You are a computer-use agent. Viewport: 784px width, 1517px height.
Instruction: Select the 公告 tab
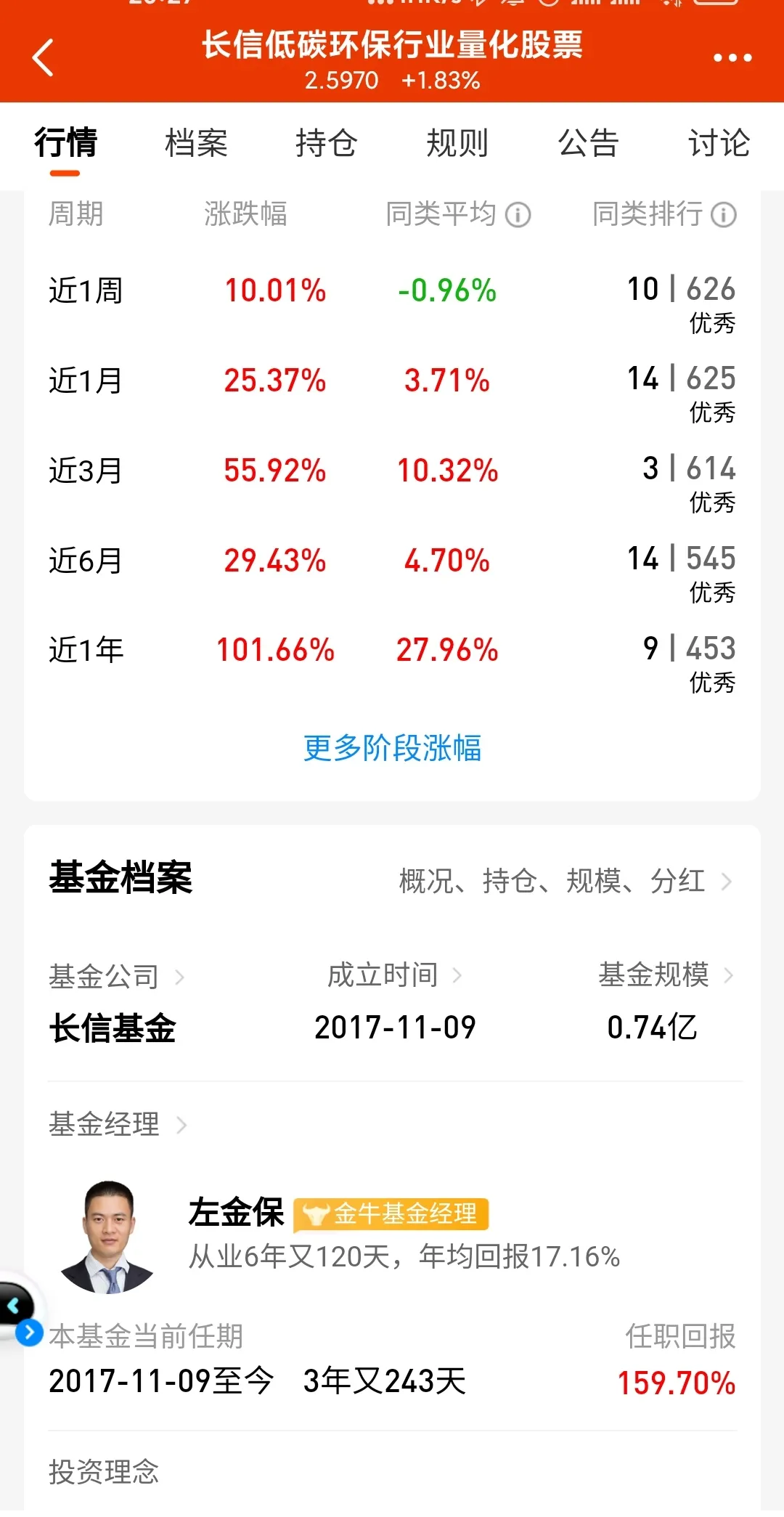(588, 142)
